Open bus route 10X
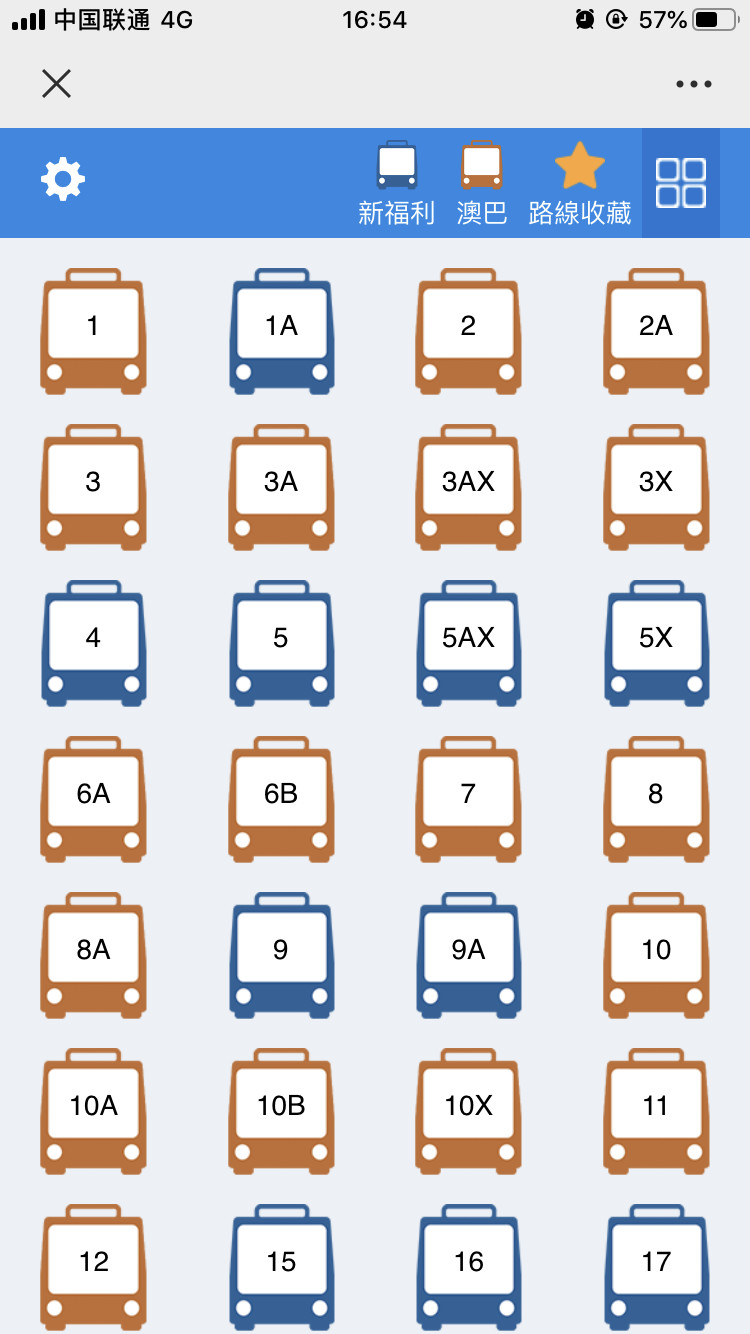Screen dimensions: 750x1334 (x=468, y=1111)
